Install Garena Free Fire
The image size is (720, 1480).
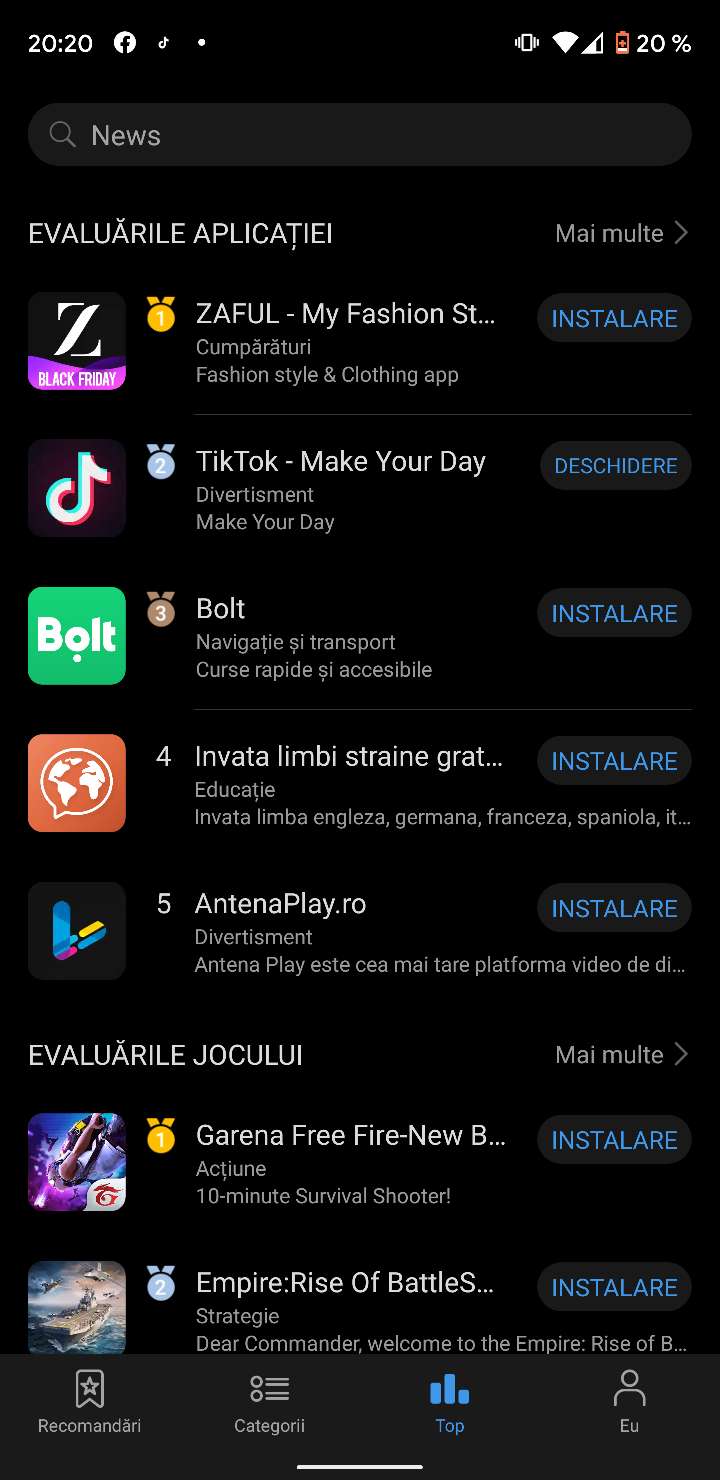[614, 1140]
